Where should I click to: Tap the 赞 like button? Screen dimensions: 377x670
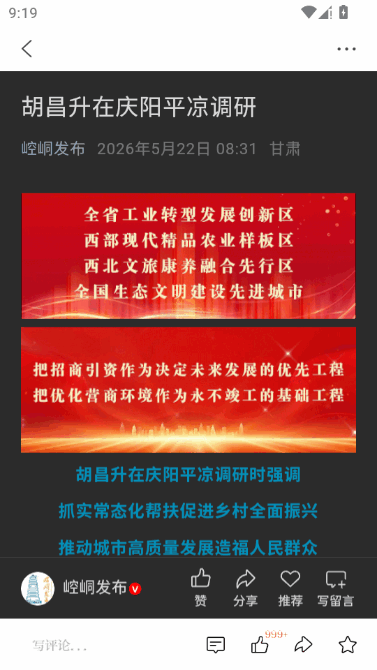click(x=200, y=588)
